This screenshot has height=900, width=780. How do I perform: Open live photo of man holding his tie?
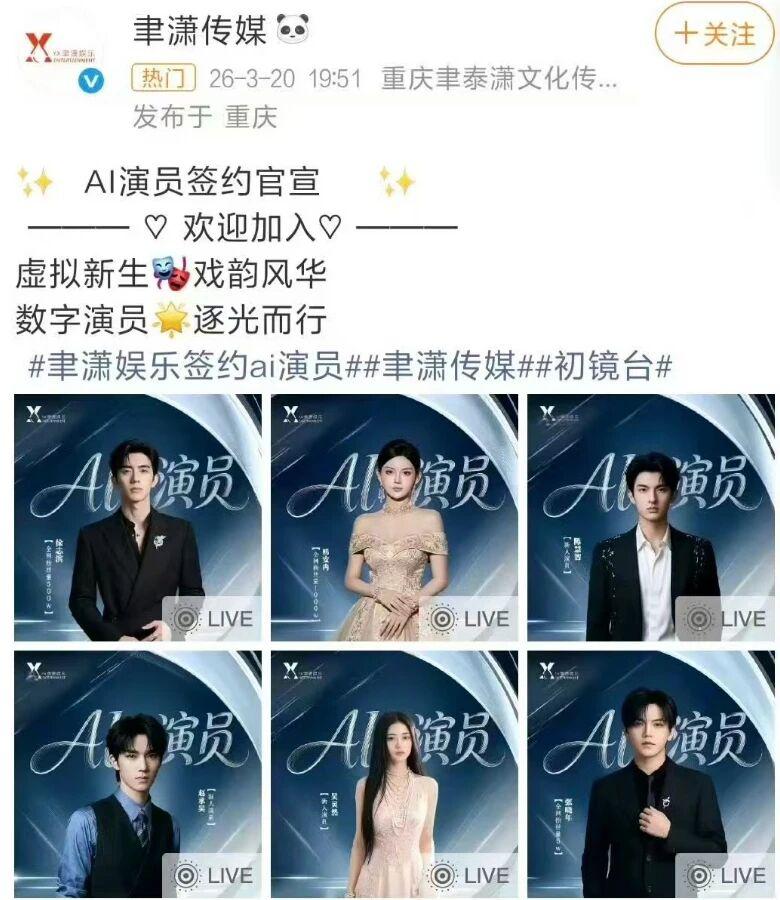point(651,774)
